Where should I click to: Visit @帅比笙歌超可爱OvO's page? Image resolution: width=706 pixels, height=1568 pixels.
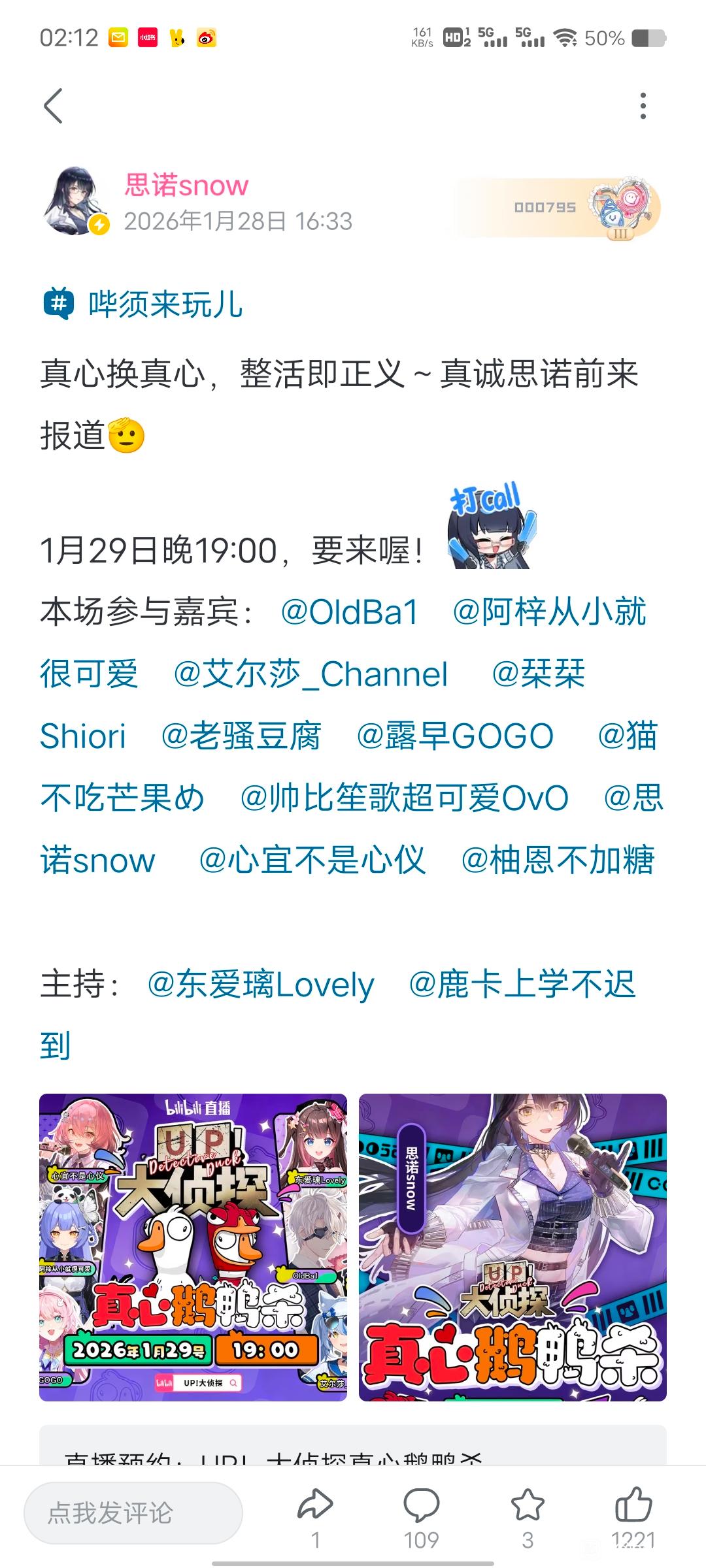404,798
